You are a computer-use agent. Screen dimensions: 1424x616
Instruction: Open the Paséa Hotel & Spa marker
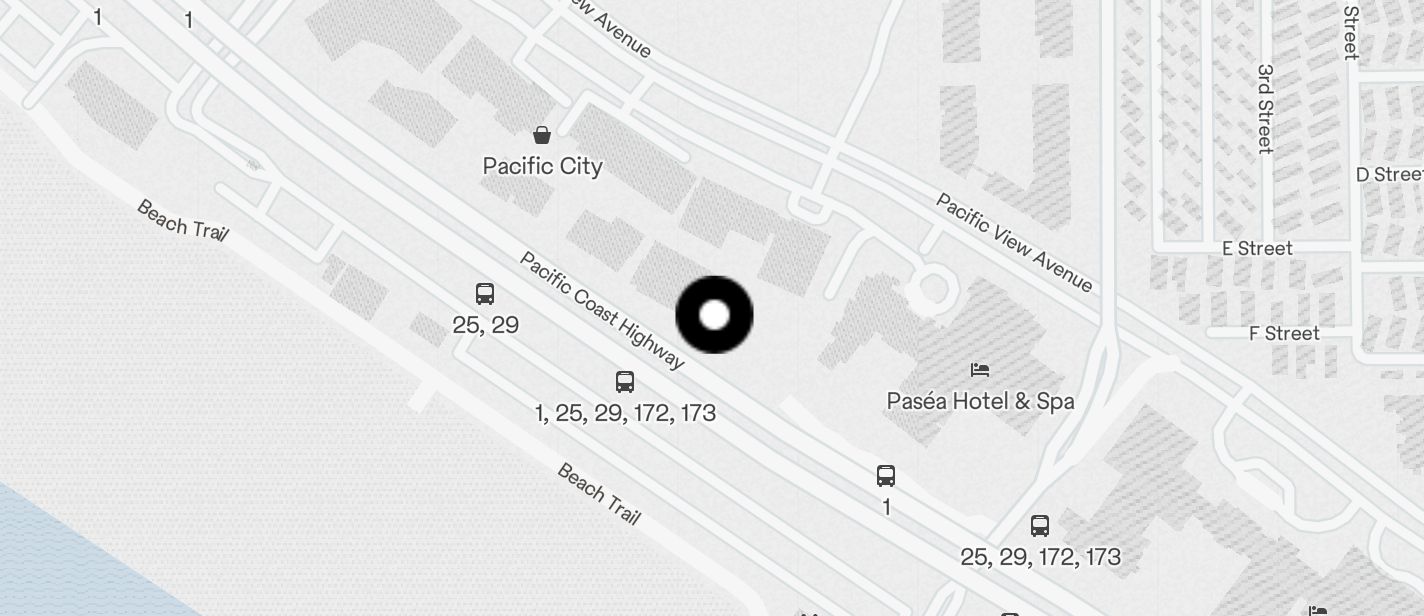pyautogui.click(x=980, y=370)
